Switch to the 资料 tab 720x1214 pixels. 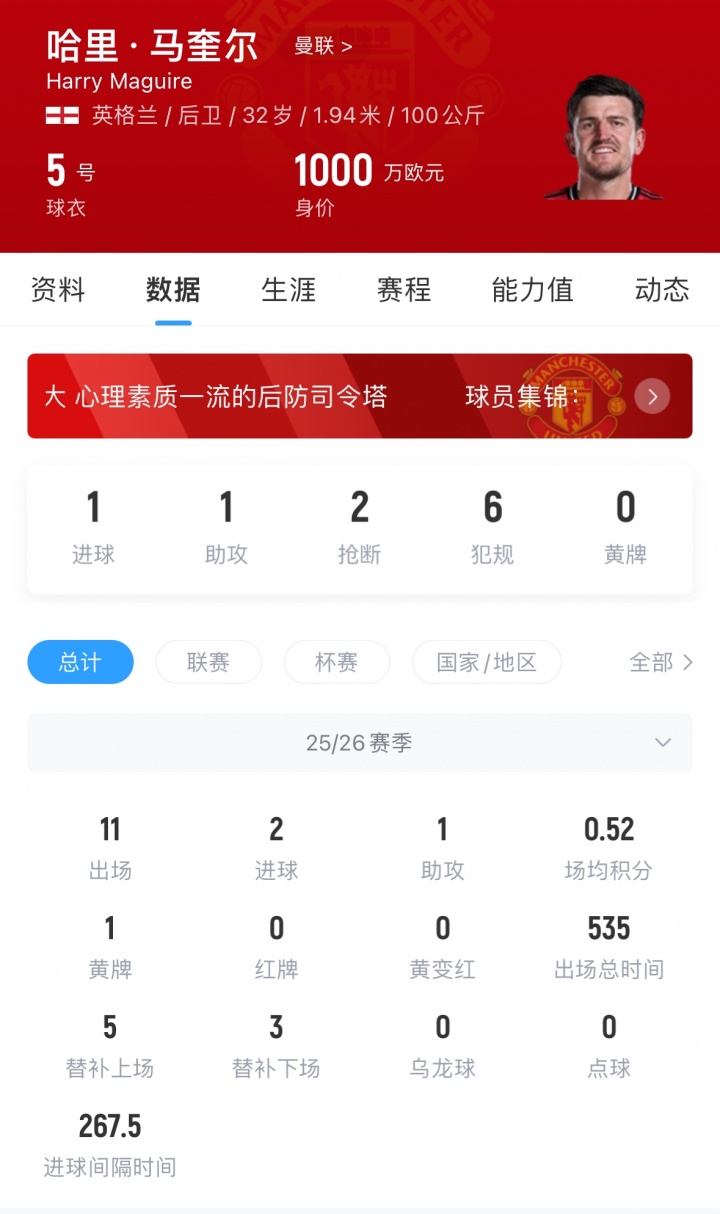[x=56, y=290]
